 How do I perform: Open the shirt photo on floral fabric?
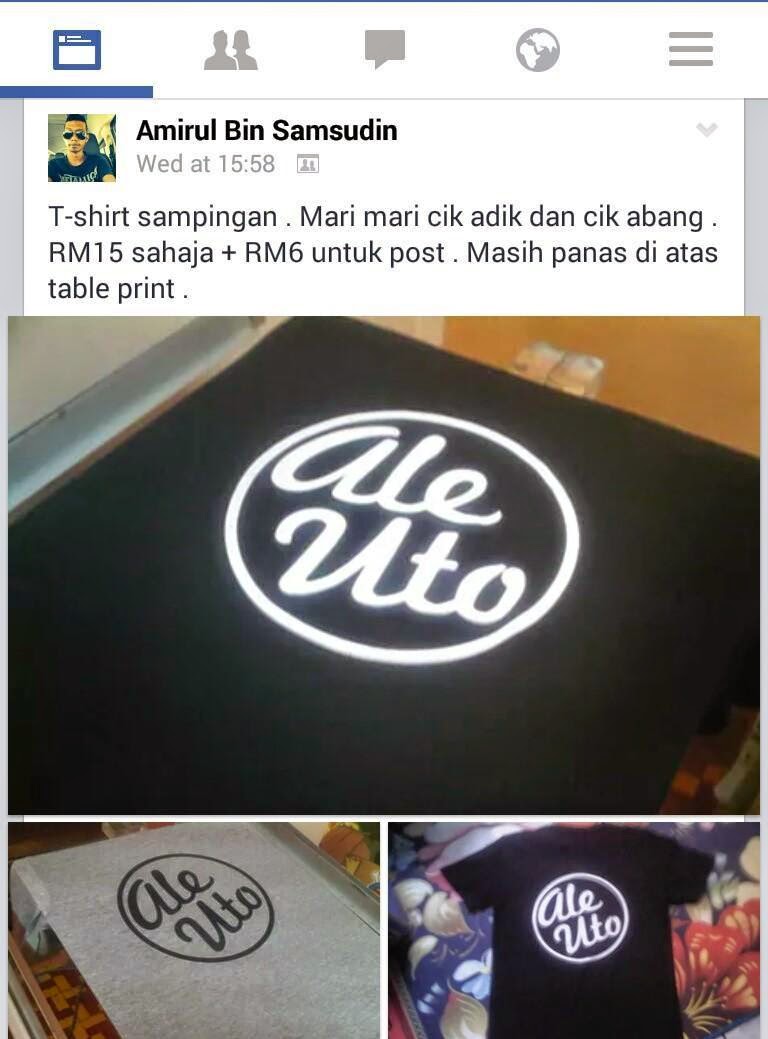(x=576, y=928)
